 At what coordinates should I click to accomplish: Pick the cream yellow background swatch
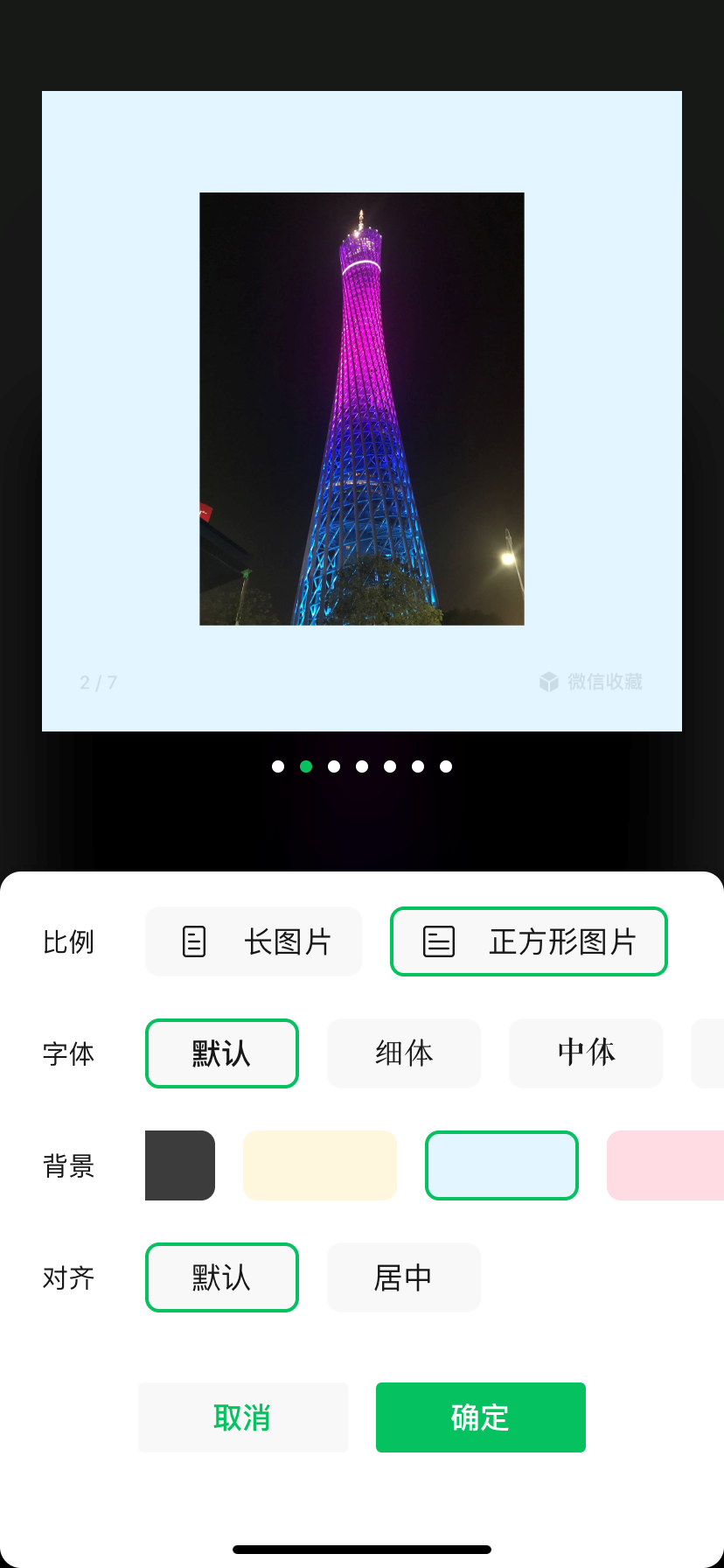(320, 1165)
